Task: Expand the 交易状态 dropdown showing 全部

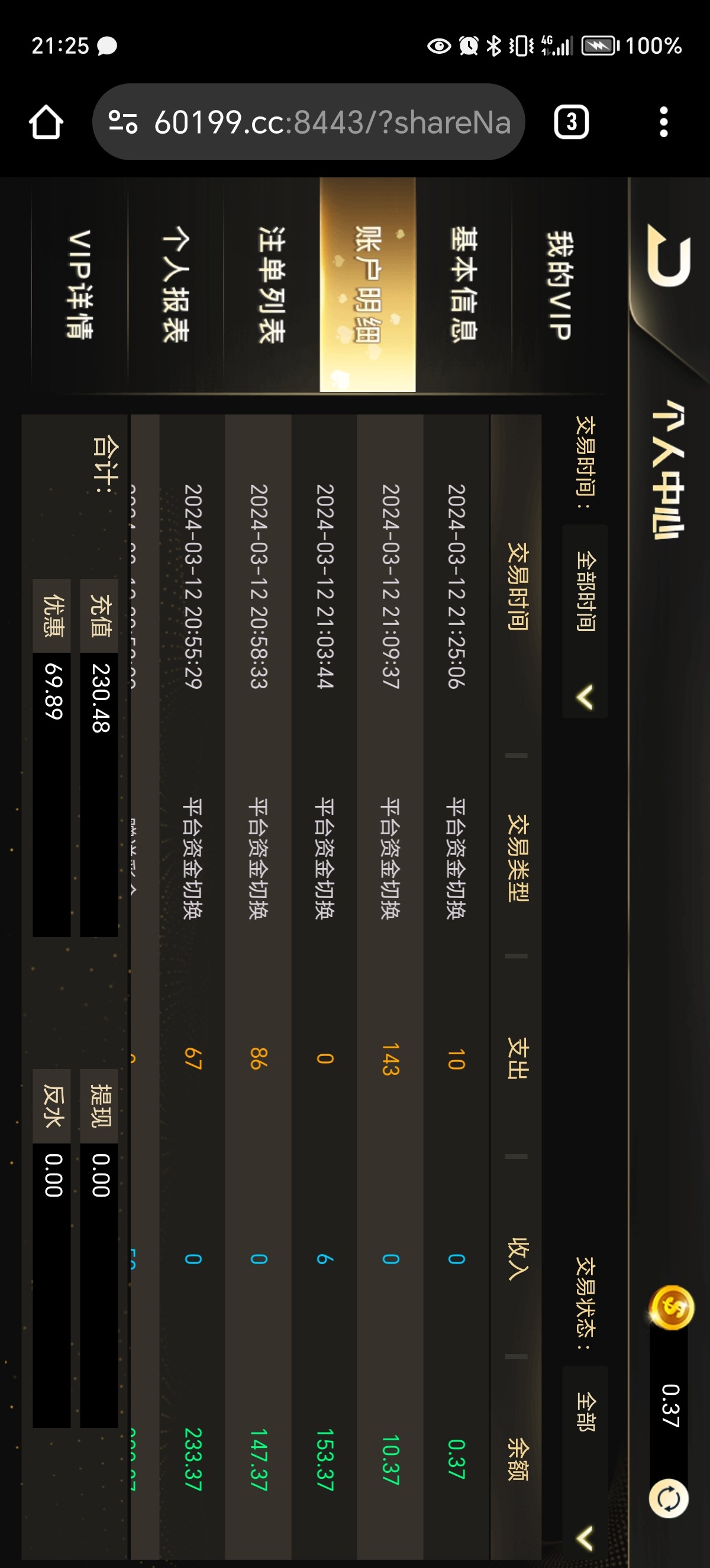Action: [x=585, y=1461]
